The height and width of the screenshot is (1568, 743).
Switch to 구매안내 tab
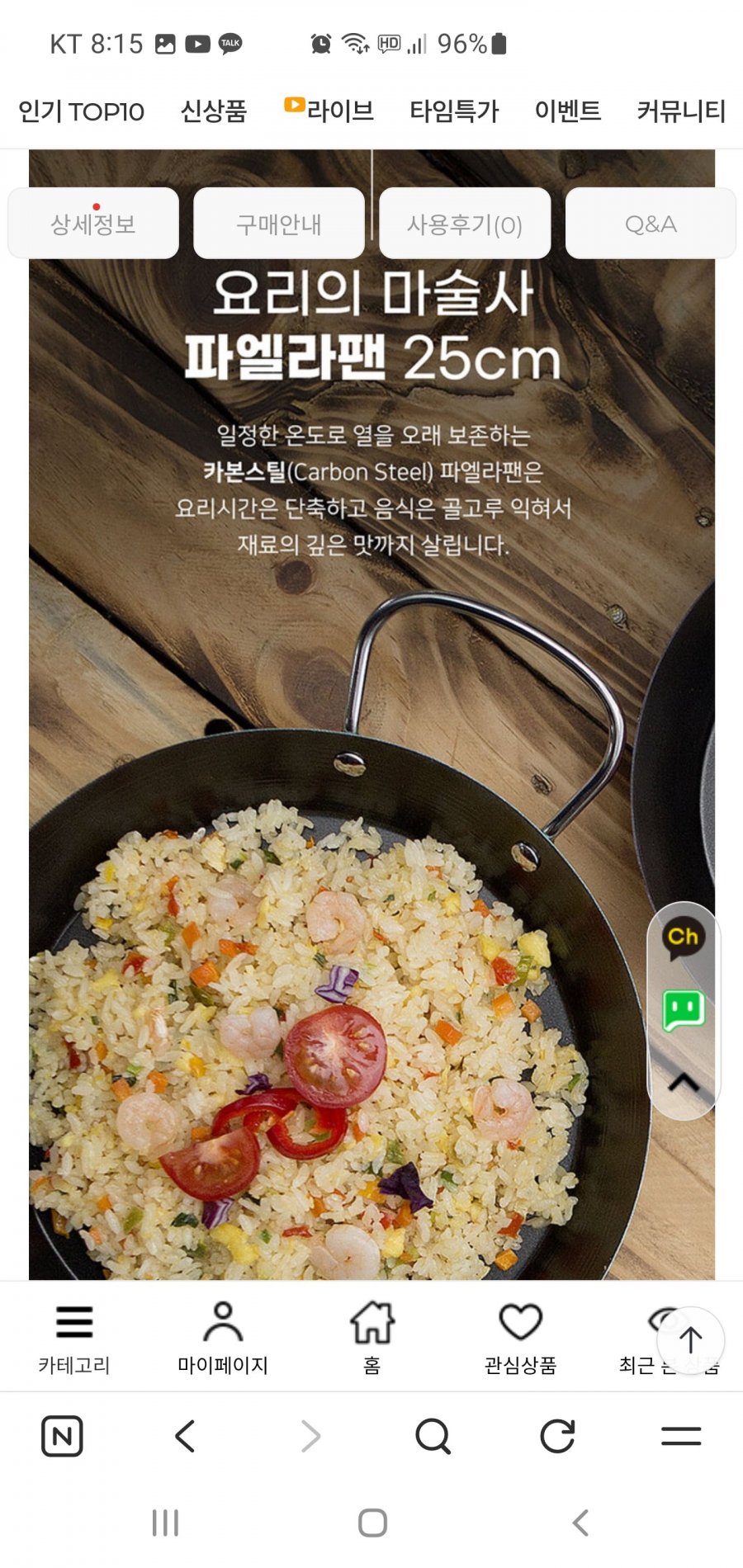[279, 224]
